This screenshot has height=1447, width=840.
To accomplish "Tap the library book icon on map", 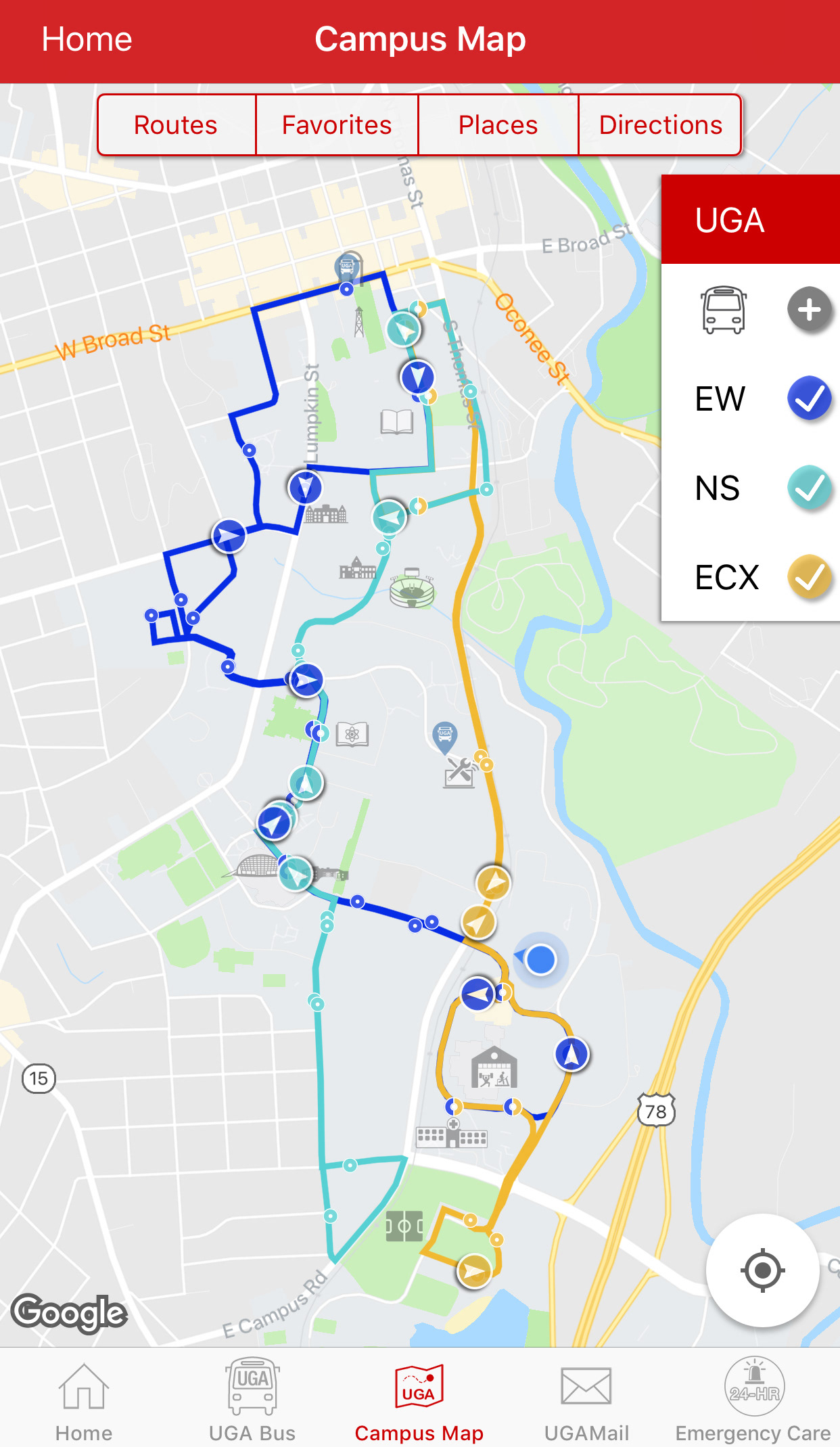I will coord(397,421).
